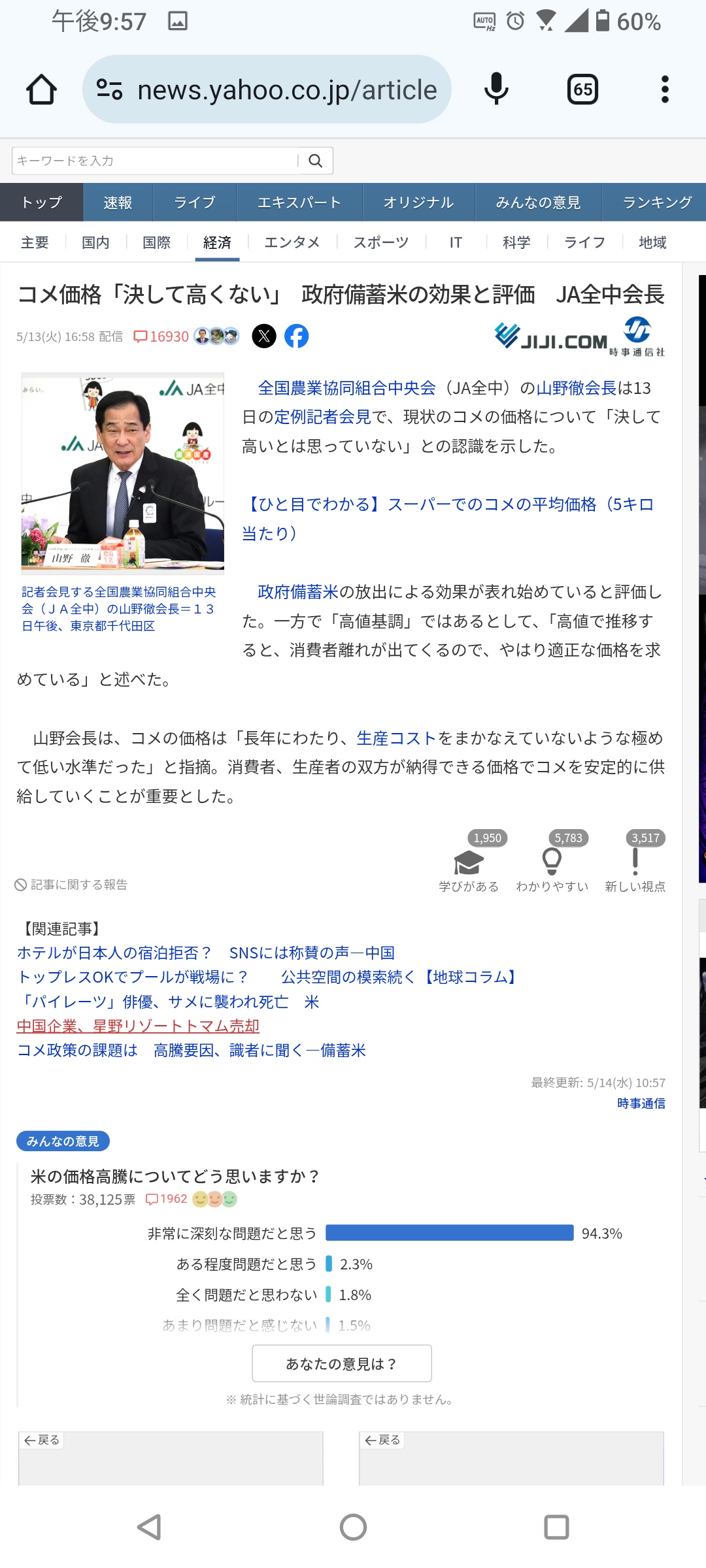Viewport: 706px width, 1568px height.
Task: Share the article on Facebook
Action: click(296, 336)
